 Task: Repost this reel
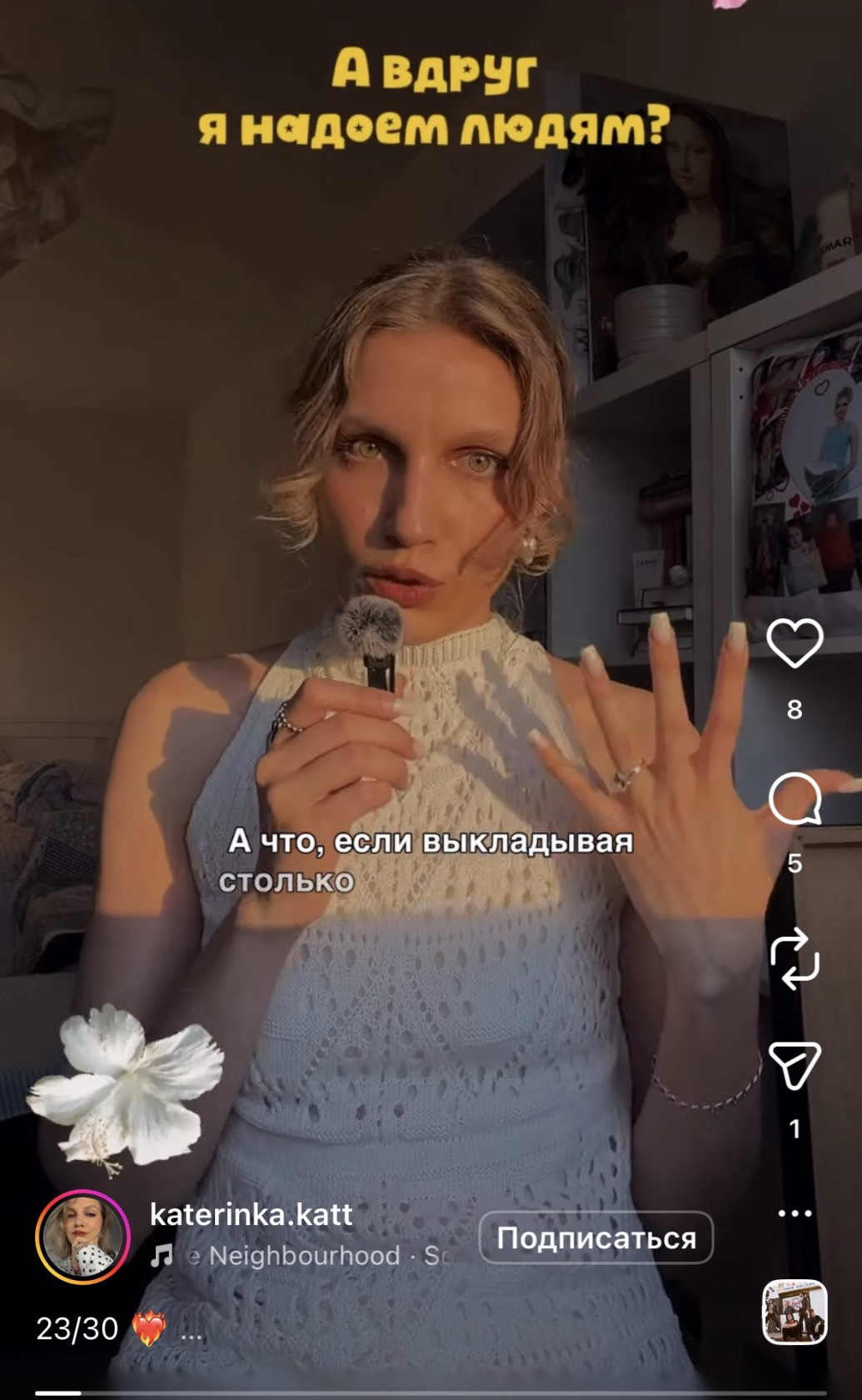pos(795,958)
